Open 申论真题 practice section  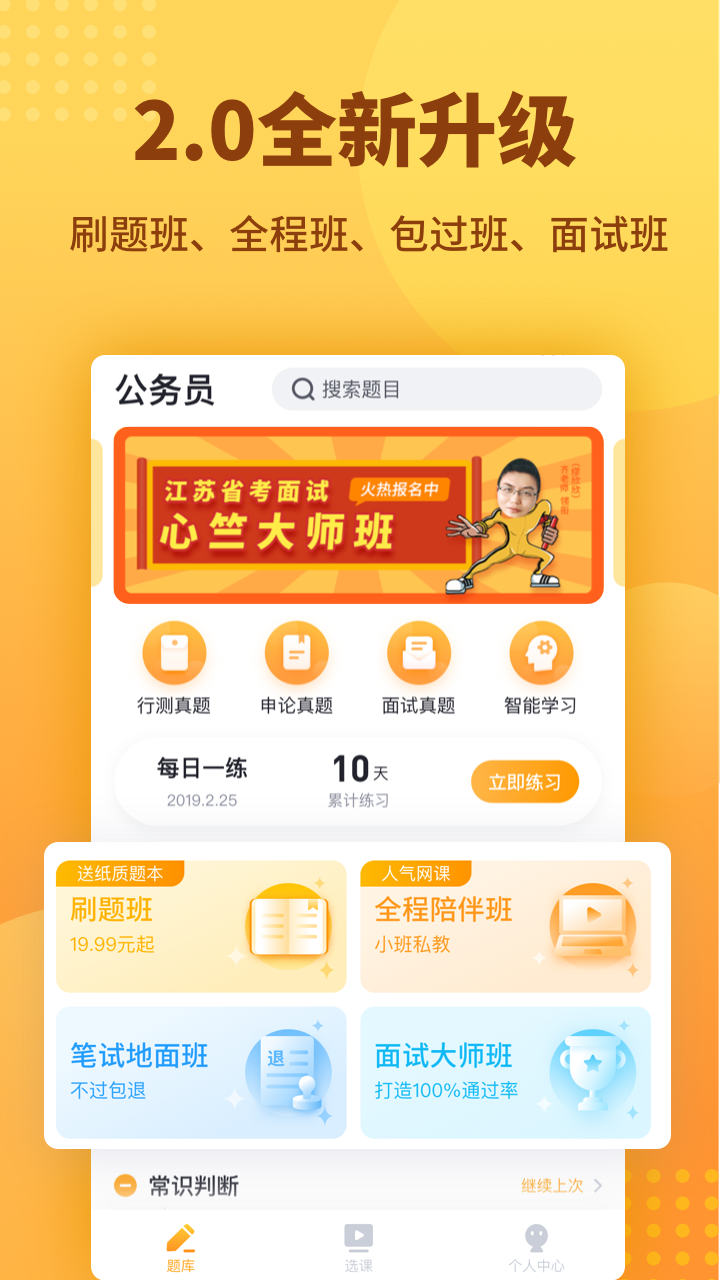click(x=296, y=655)
